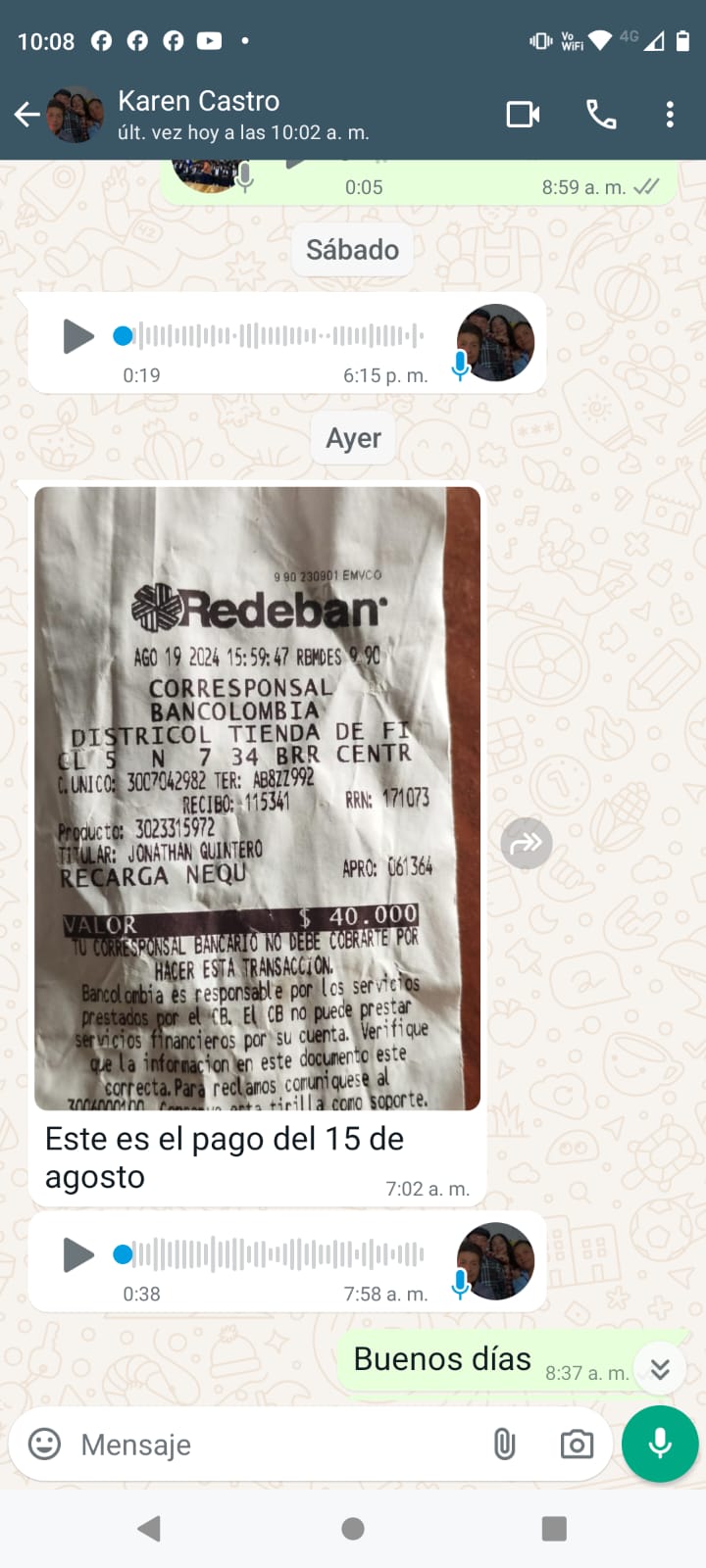Tap the green microphone button

(660, 1444)
